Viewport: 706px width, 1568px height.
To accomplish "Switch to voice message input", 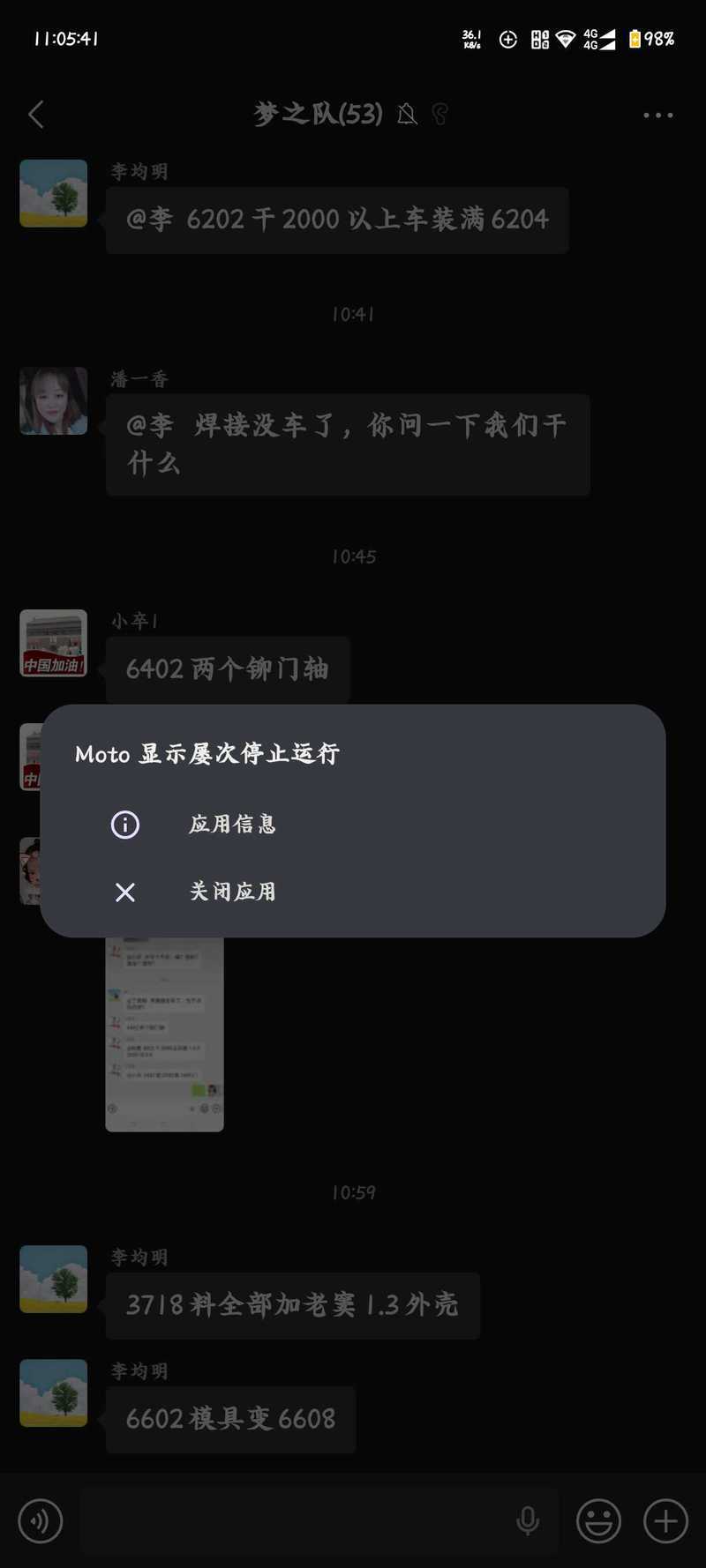I will tap(41, 1521).
